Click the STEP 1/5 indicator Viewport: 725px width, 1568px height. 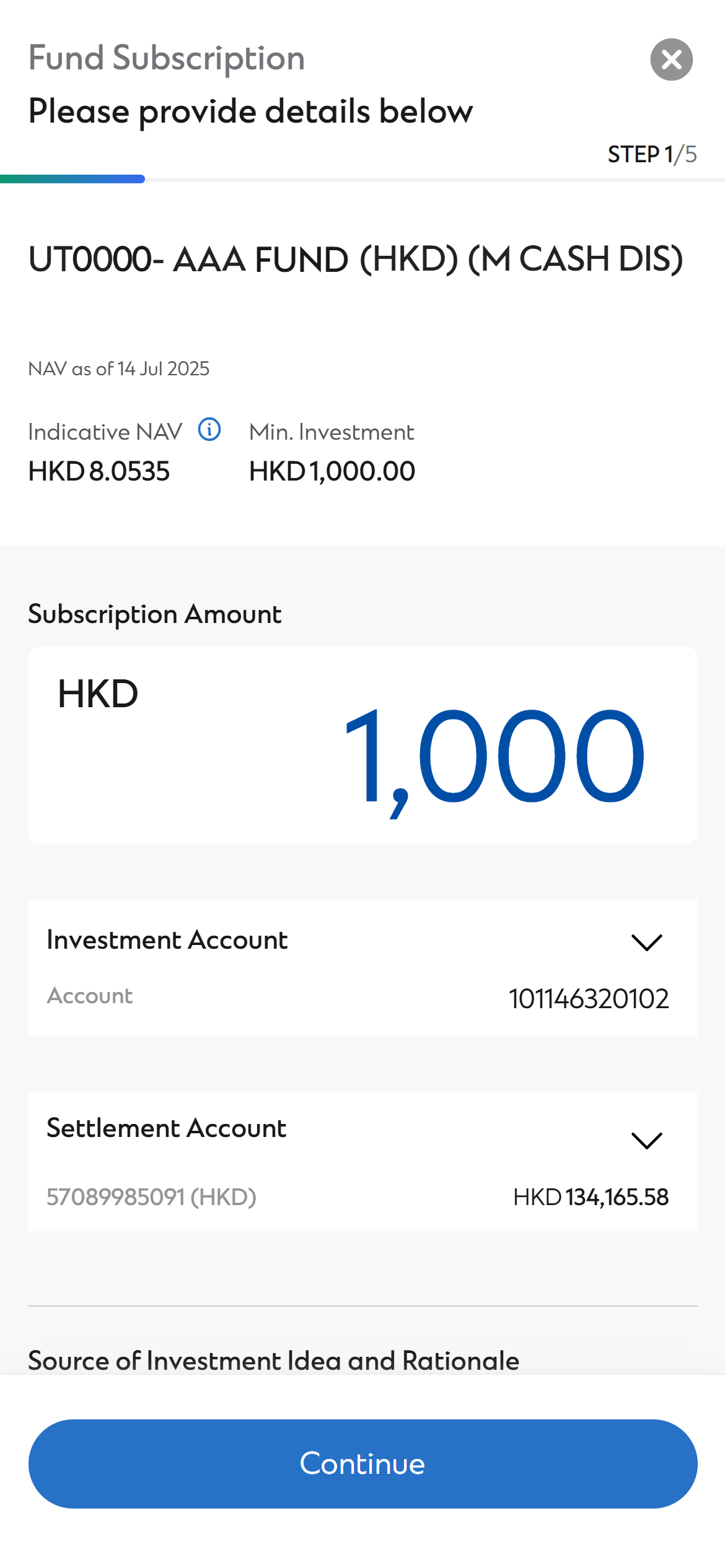[x=652, y=154]
